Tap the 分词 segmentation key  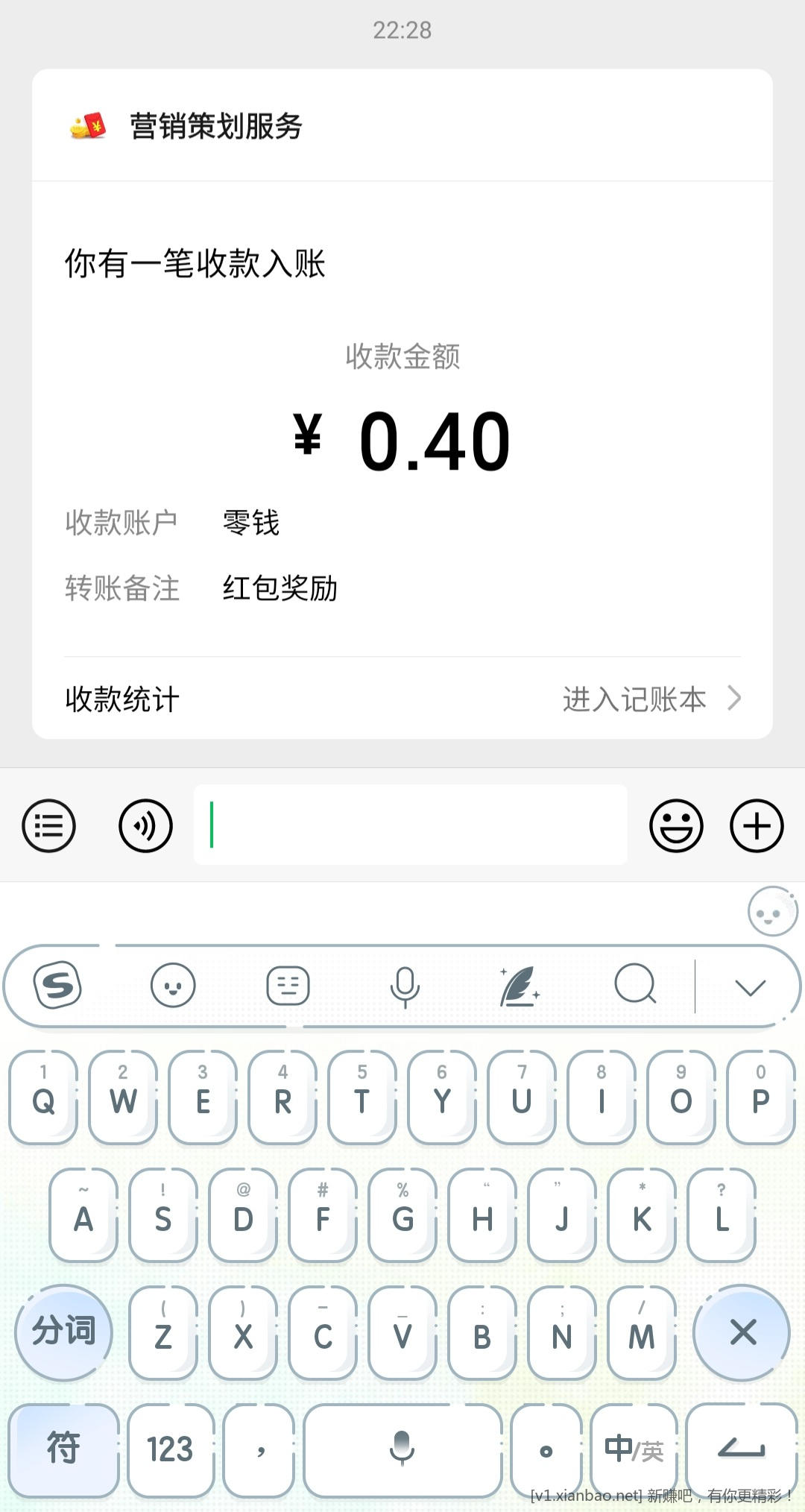(64, 1332)
